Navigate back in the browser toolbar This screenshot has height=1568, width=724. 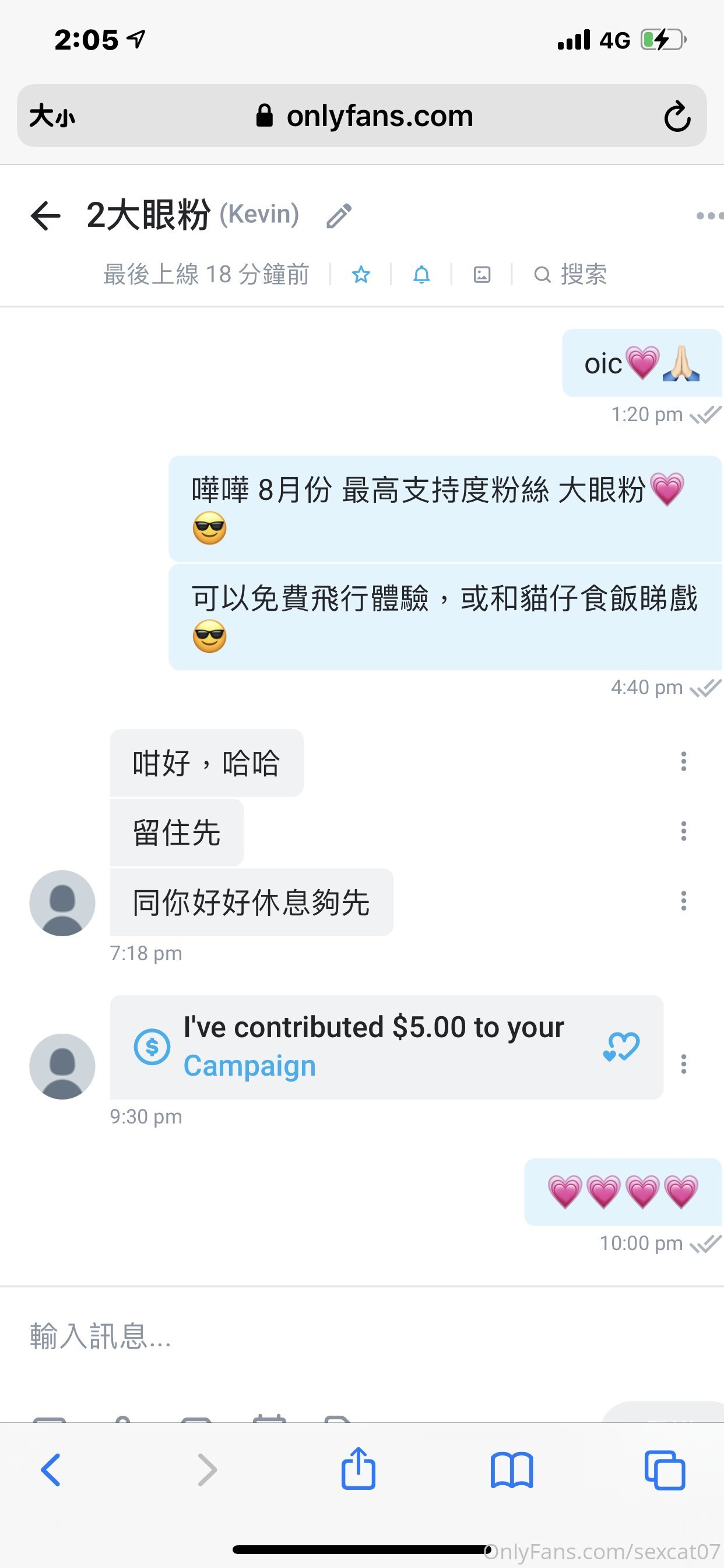51,1470
